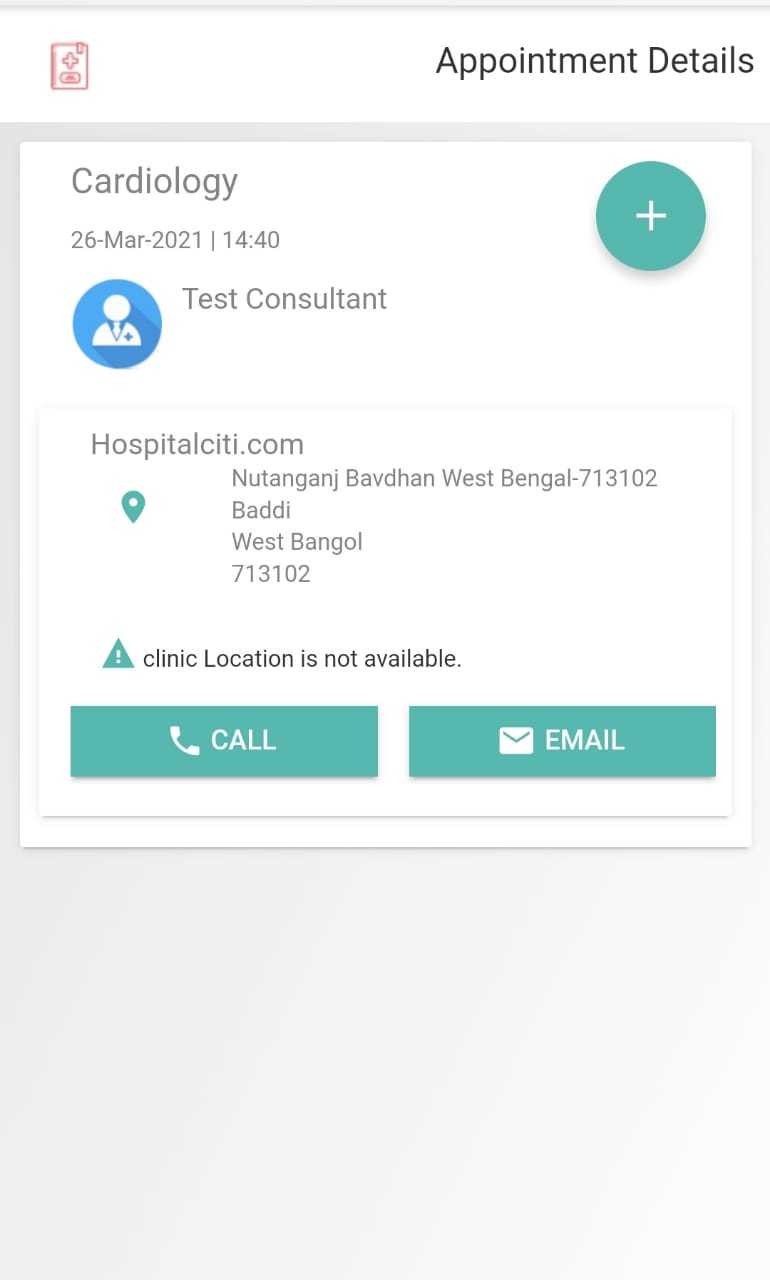The height and width of the screenshot is (1280, 770).
Task: Open the Test Consultant doctor avatar
Action: pyautogui.click(x=117, y=324)
